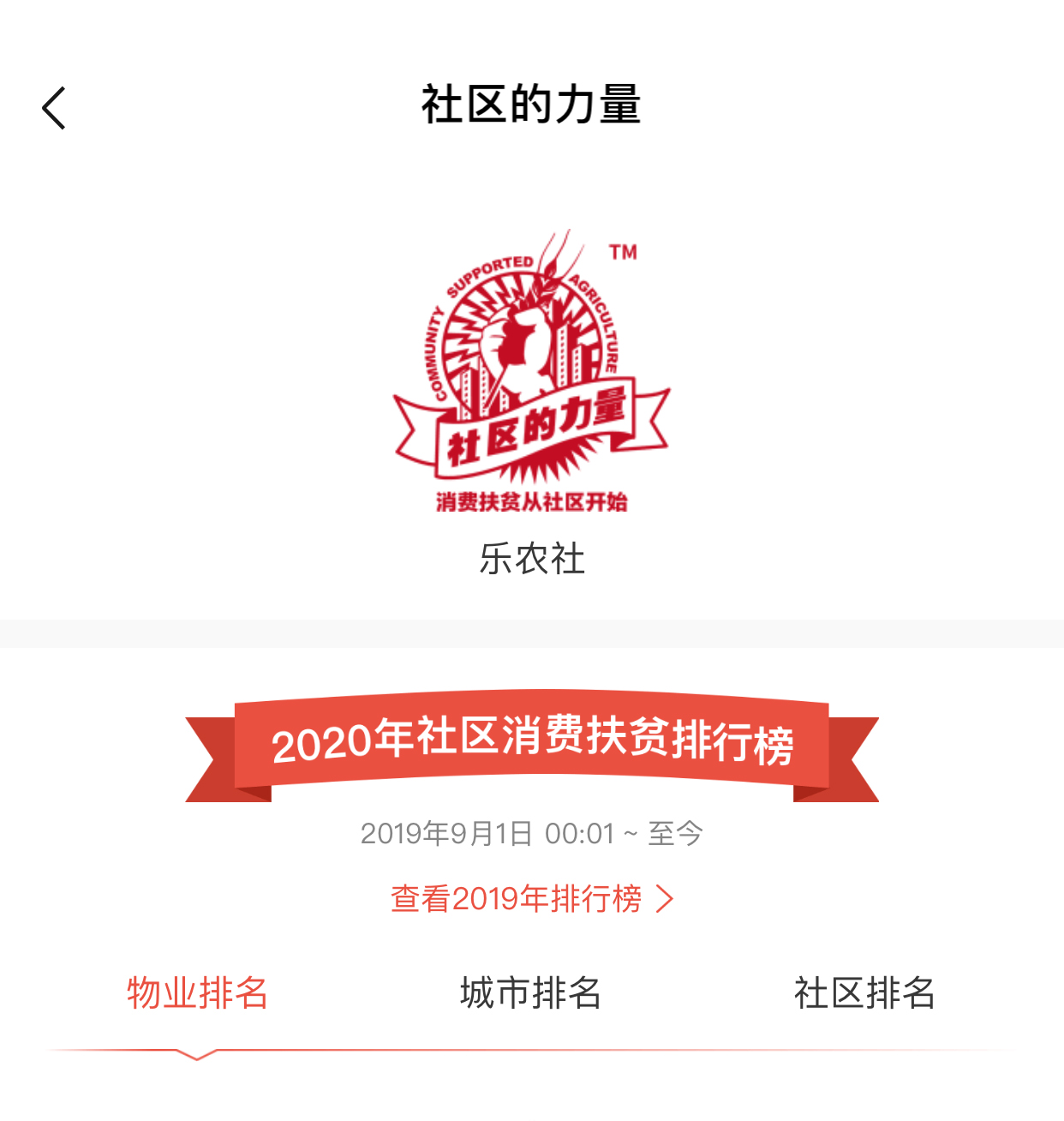Switch to the 社区排名 tab
This screenshot has height=1121, width=1064.
[864, 992]
